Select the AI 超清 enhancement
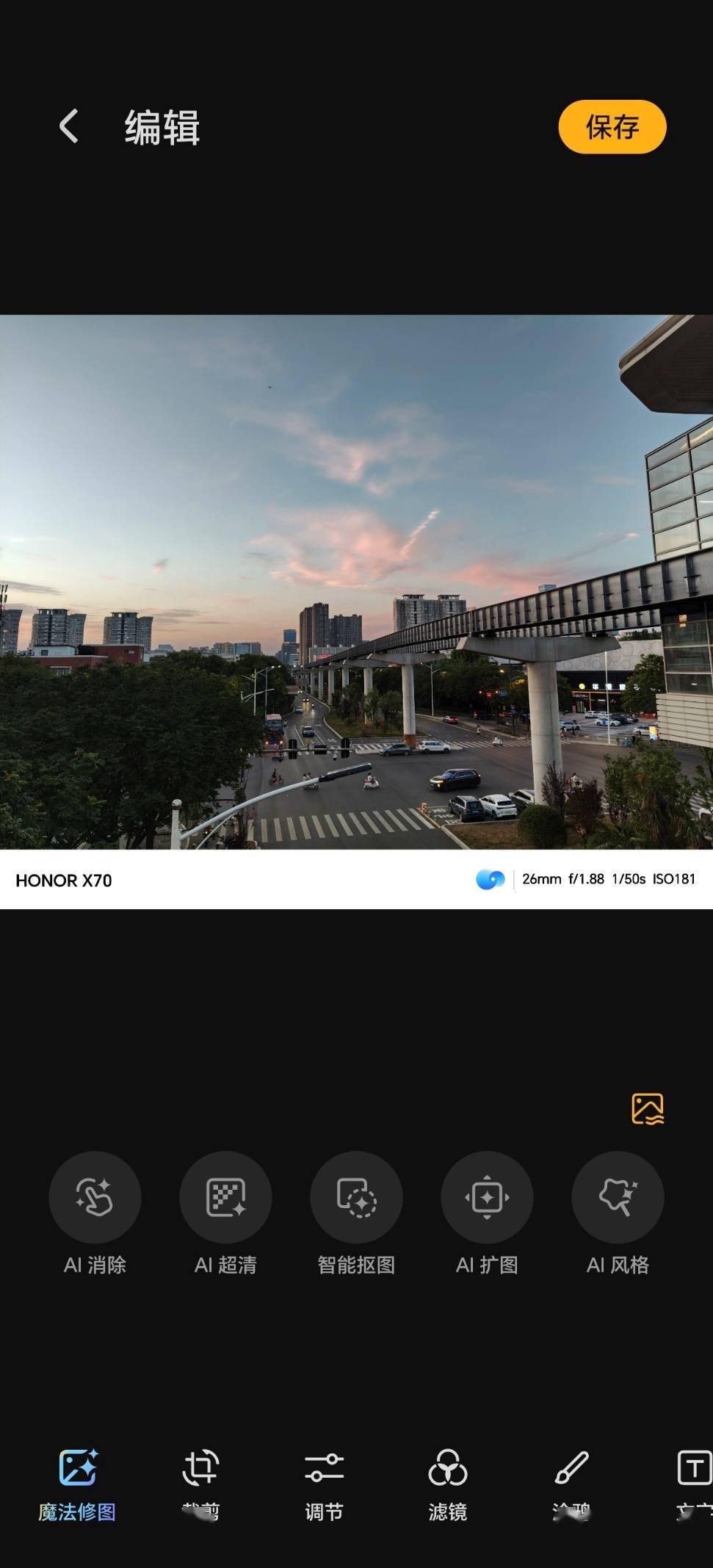 [x=225, y=1197]
